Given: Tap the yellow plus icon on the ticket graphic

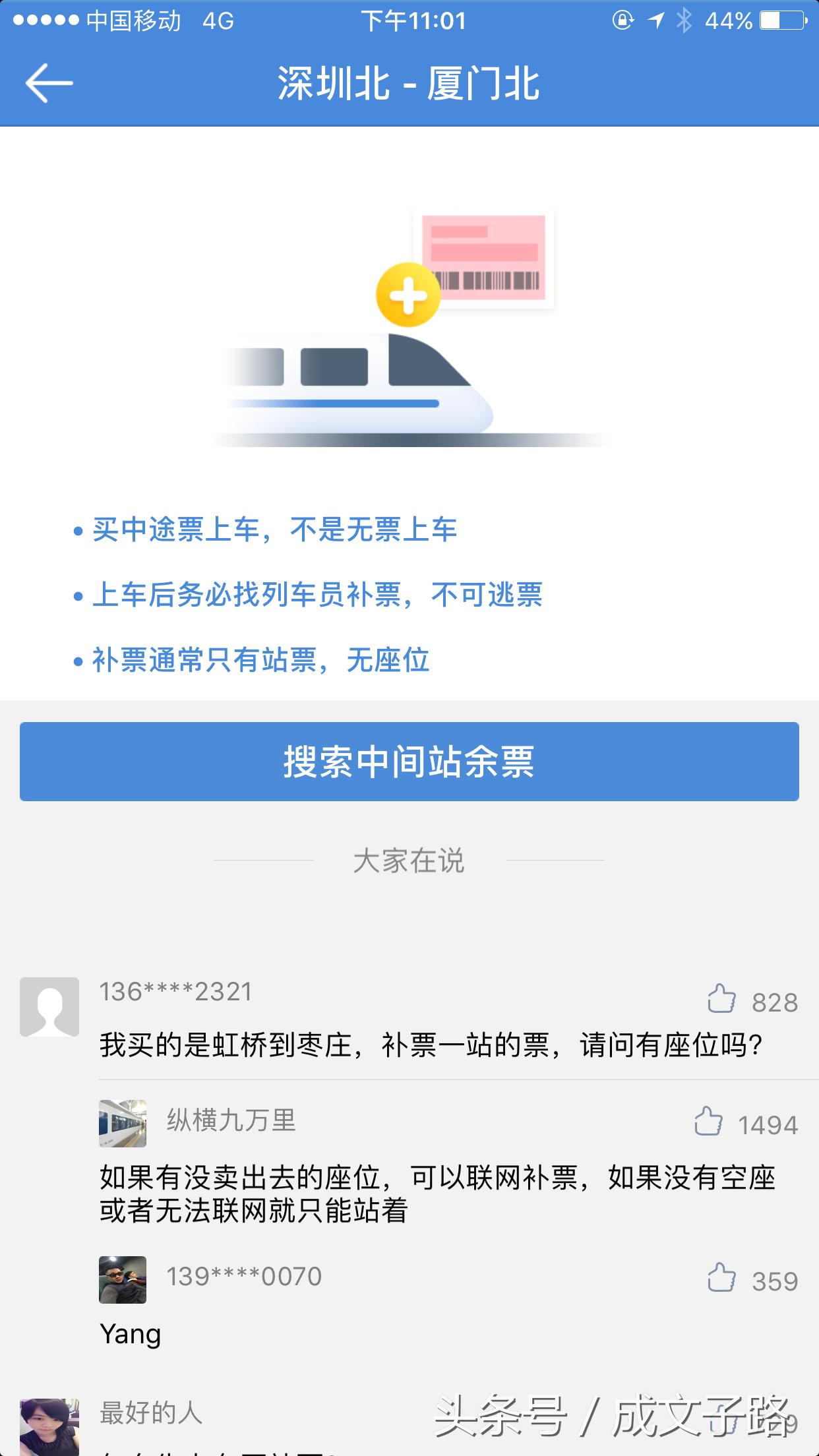Looking at the screenshot, I should click(x=407, y=295).
